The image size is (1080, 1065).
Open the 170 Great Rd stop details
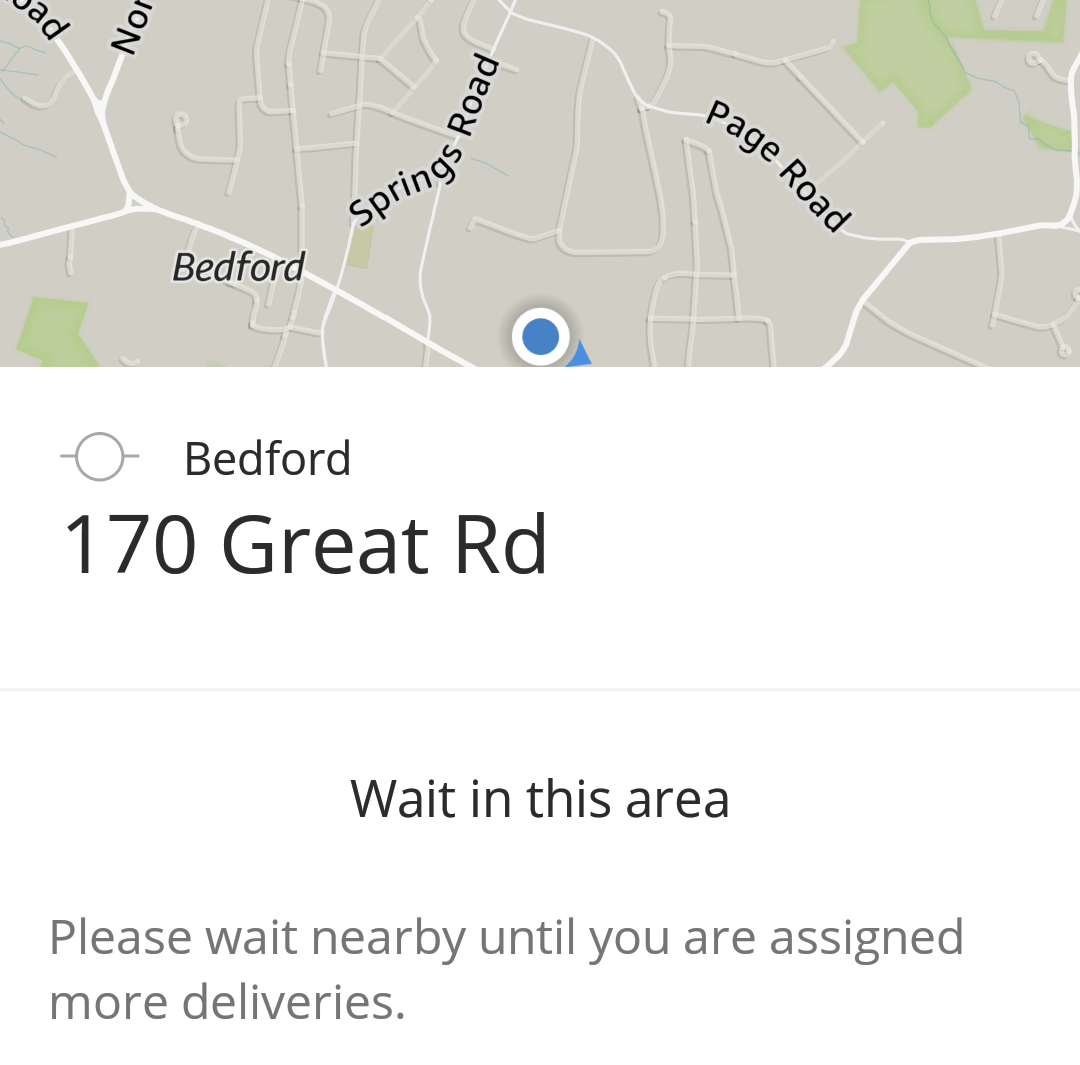click(x=305, y=543)
